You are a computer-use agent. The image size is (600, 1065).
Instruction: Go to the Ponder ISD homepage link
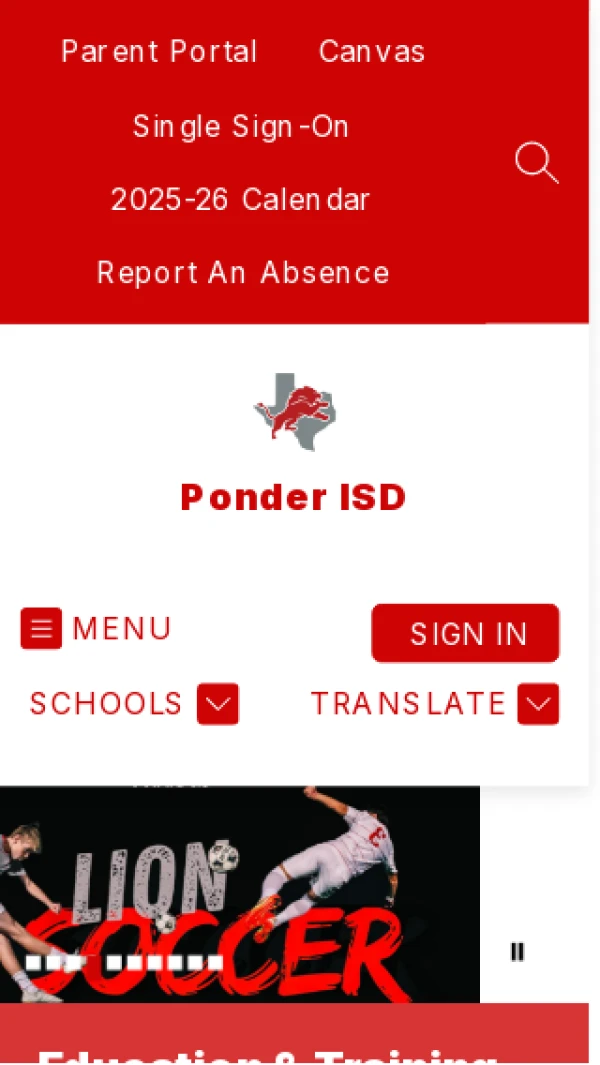294,497
